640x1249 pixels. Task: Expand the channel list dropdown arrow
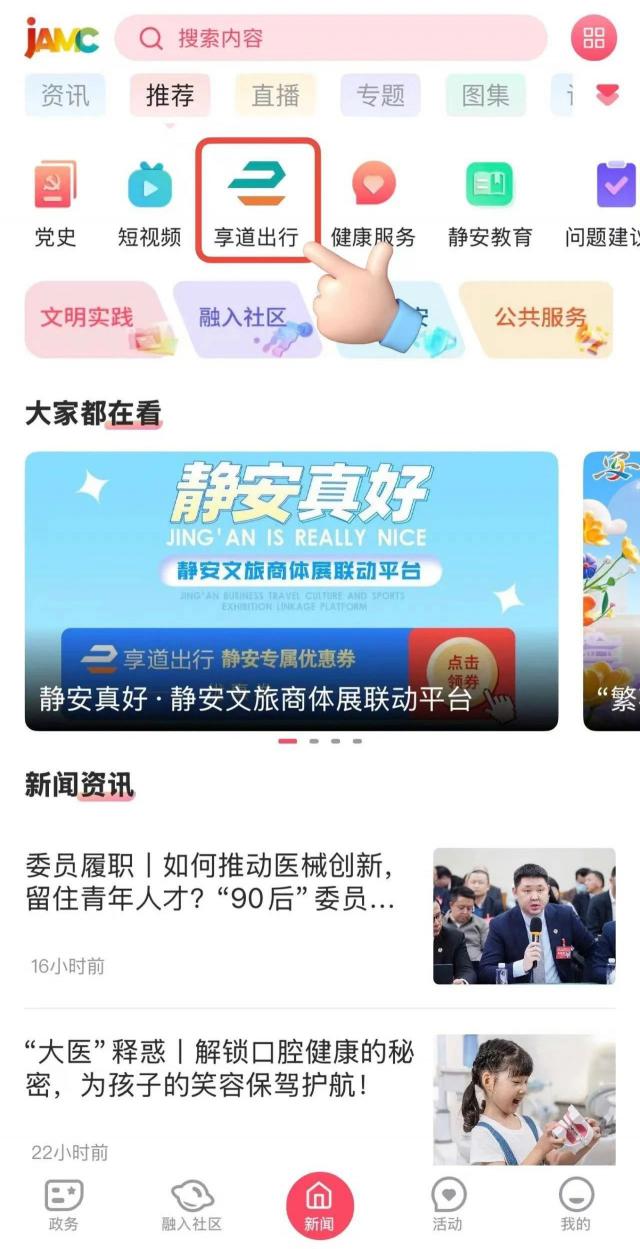point(607,95)
